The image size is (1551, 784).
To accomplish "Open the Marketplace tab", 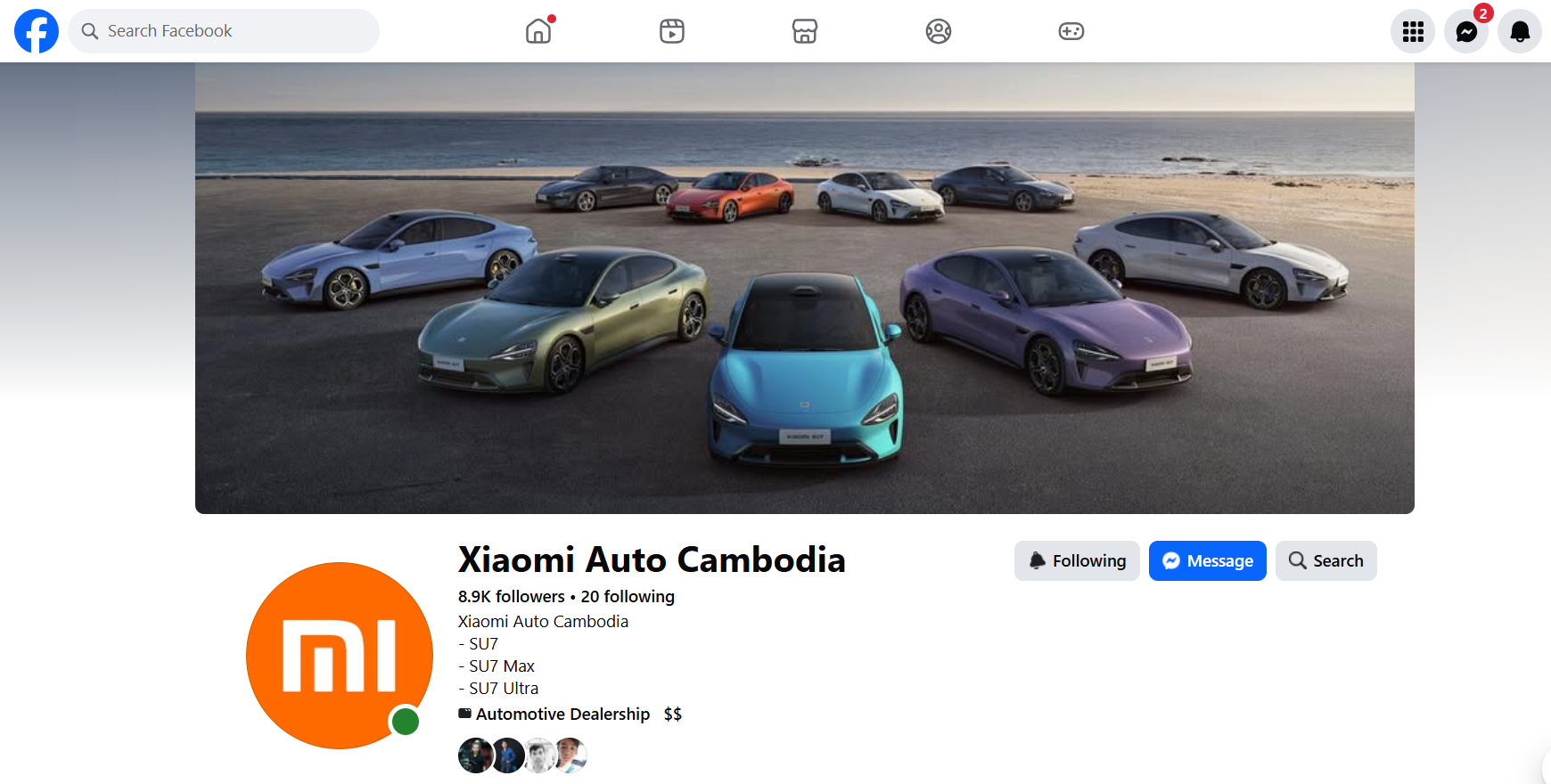I will tap(804, 31).
